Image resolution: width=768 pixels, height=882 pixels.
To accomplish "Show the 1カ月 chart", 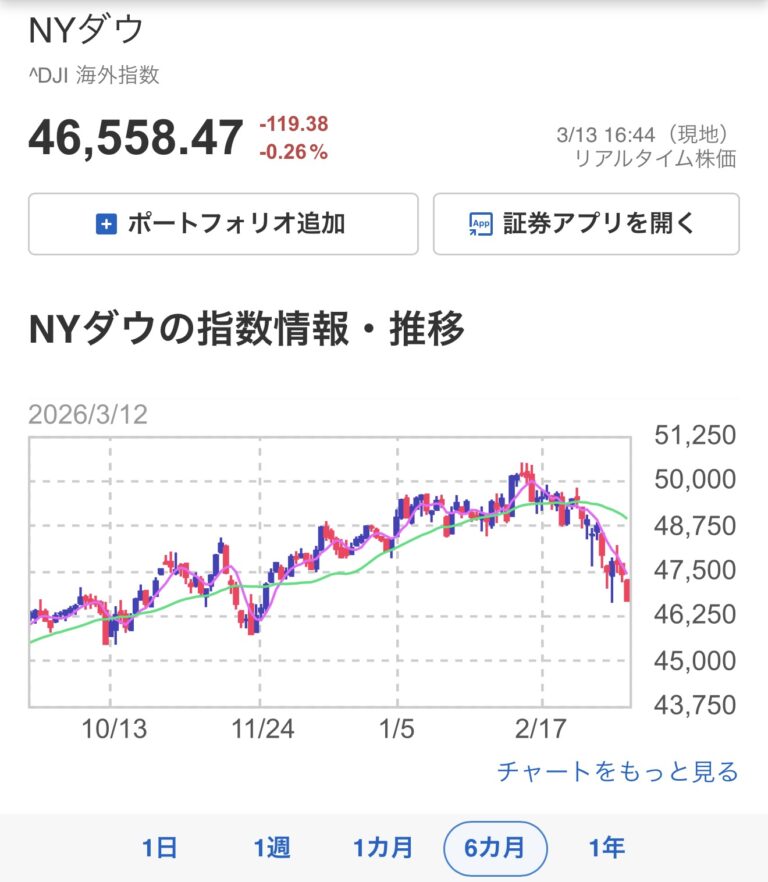I will 383,849.
